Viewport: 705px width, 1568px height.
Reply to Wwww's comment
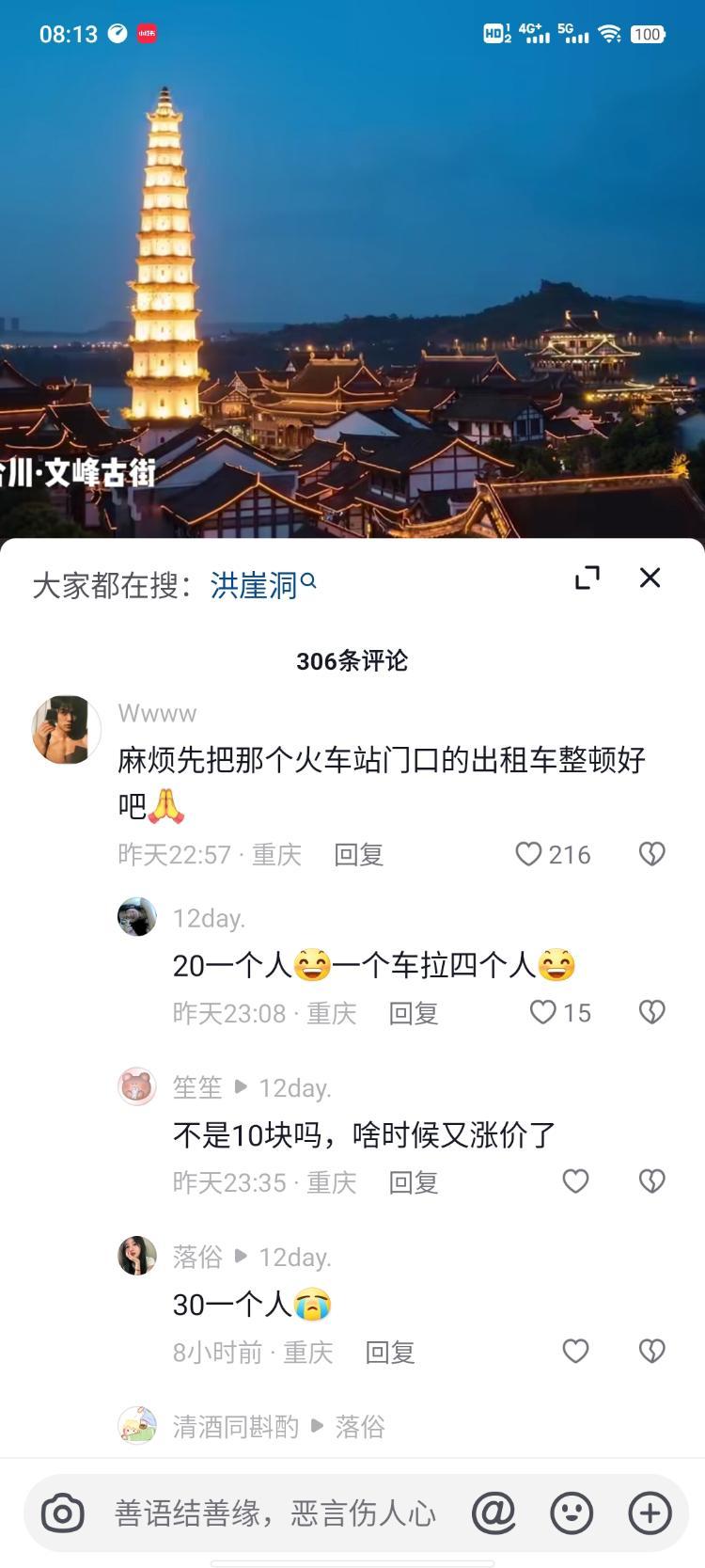[358, 854]
